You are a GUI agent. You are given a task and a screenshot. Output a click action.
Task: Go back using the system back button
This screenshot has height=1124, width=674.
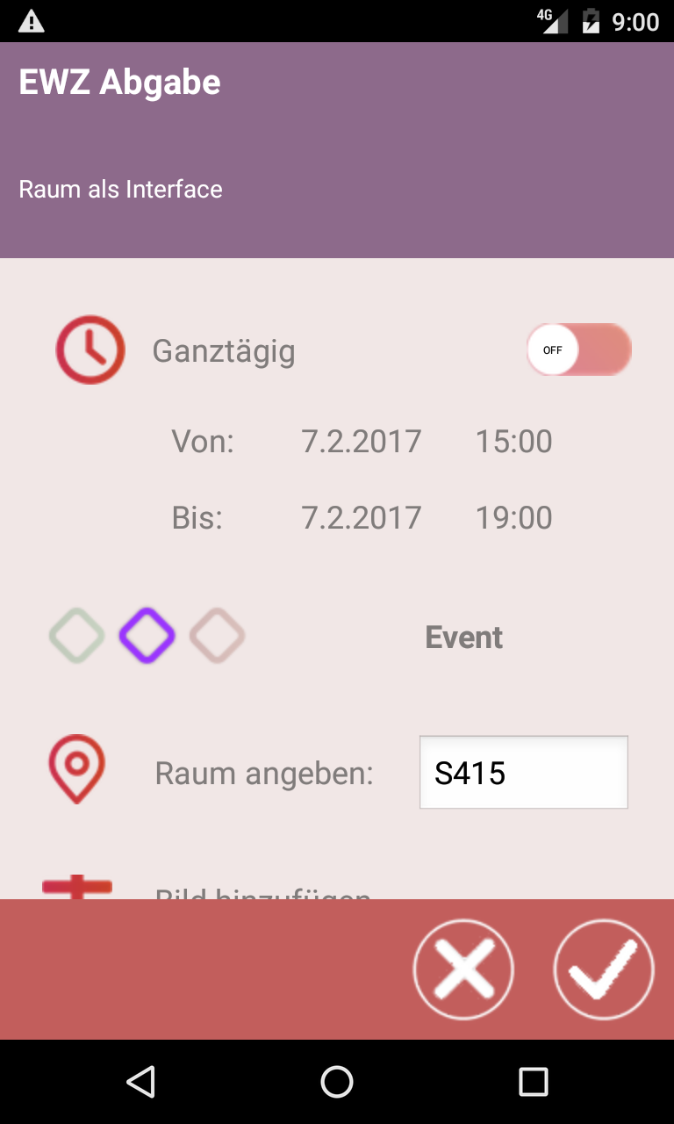[141, 1081]
